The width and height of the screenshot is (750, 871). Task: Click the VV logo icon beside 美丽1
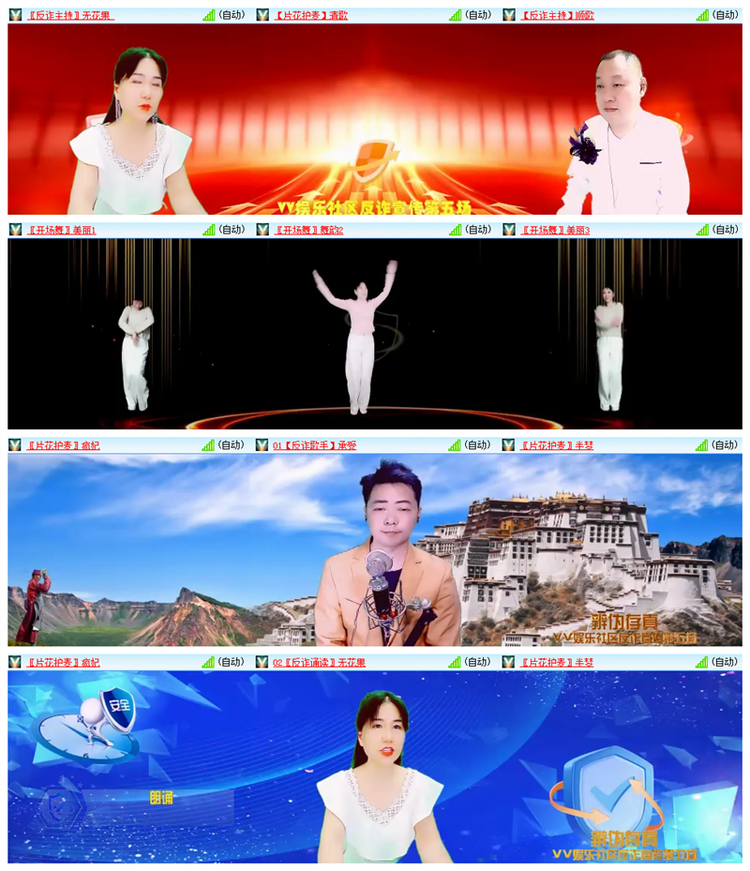pos(12,226)
